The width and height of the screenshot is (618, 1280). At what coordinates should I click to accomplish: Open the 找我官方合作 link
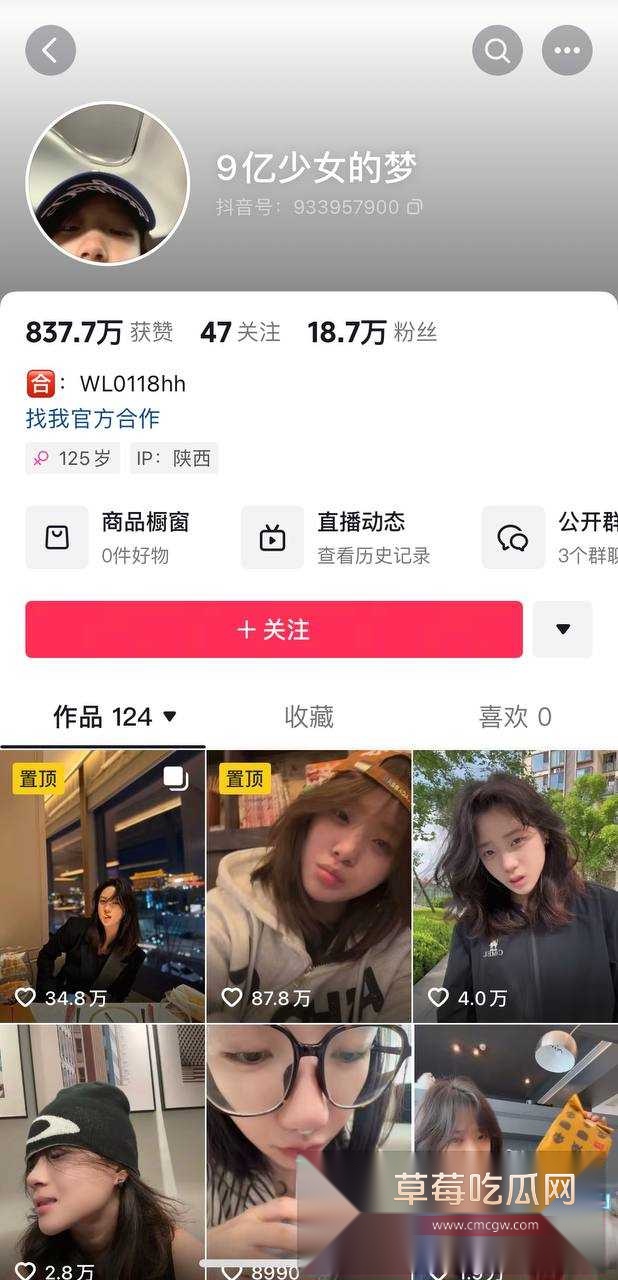click(93, 418)
